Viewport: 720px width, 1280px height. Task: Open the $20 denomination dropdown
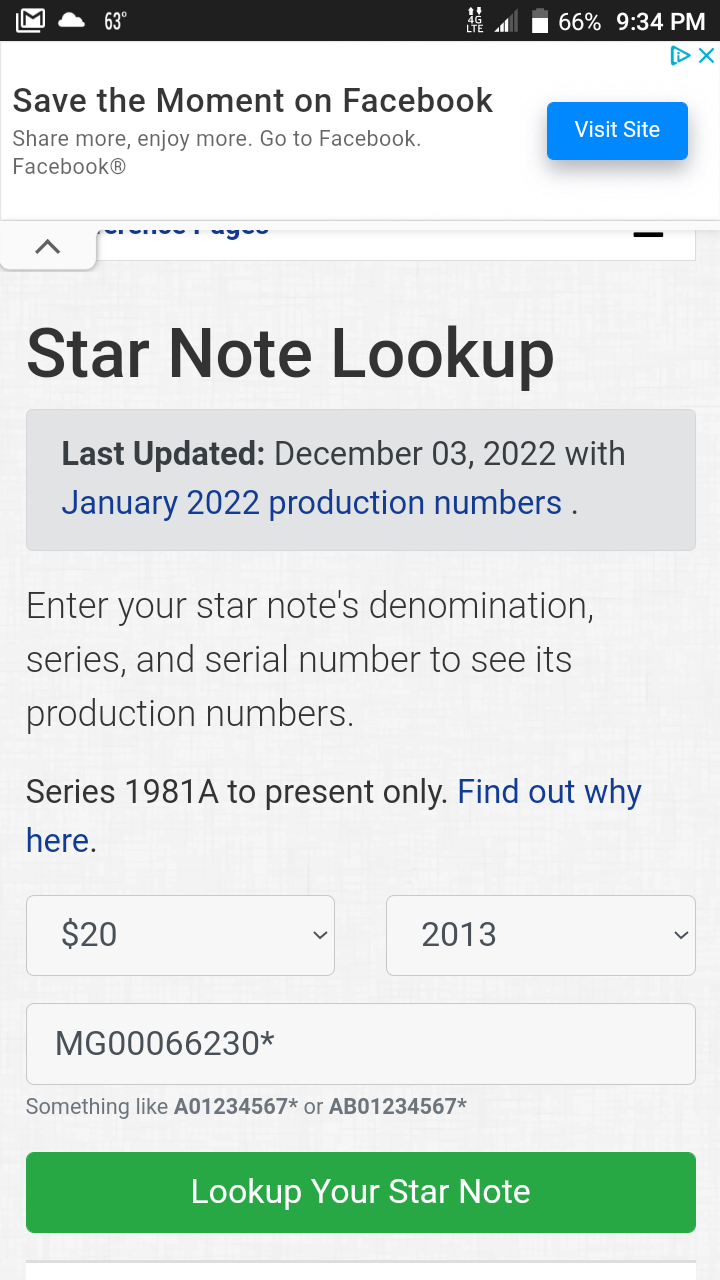click(180, 935)
